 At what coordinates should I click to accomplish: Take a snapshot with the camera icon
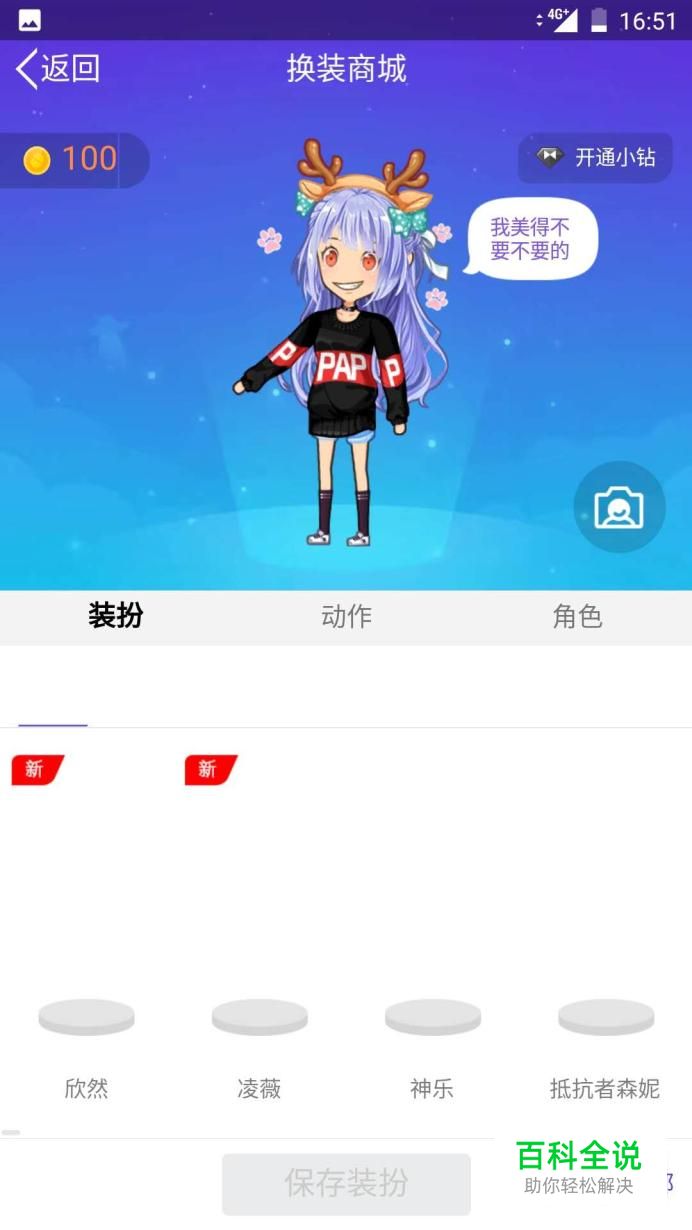pos(619,507)
